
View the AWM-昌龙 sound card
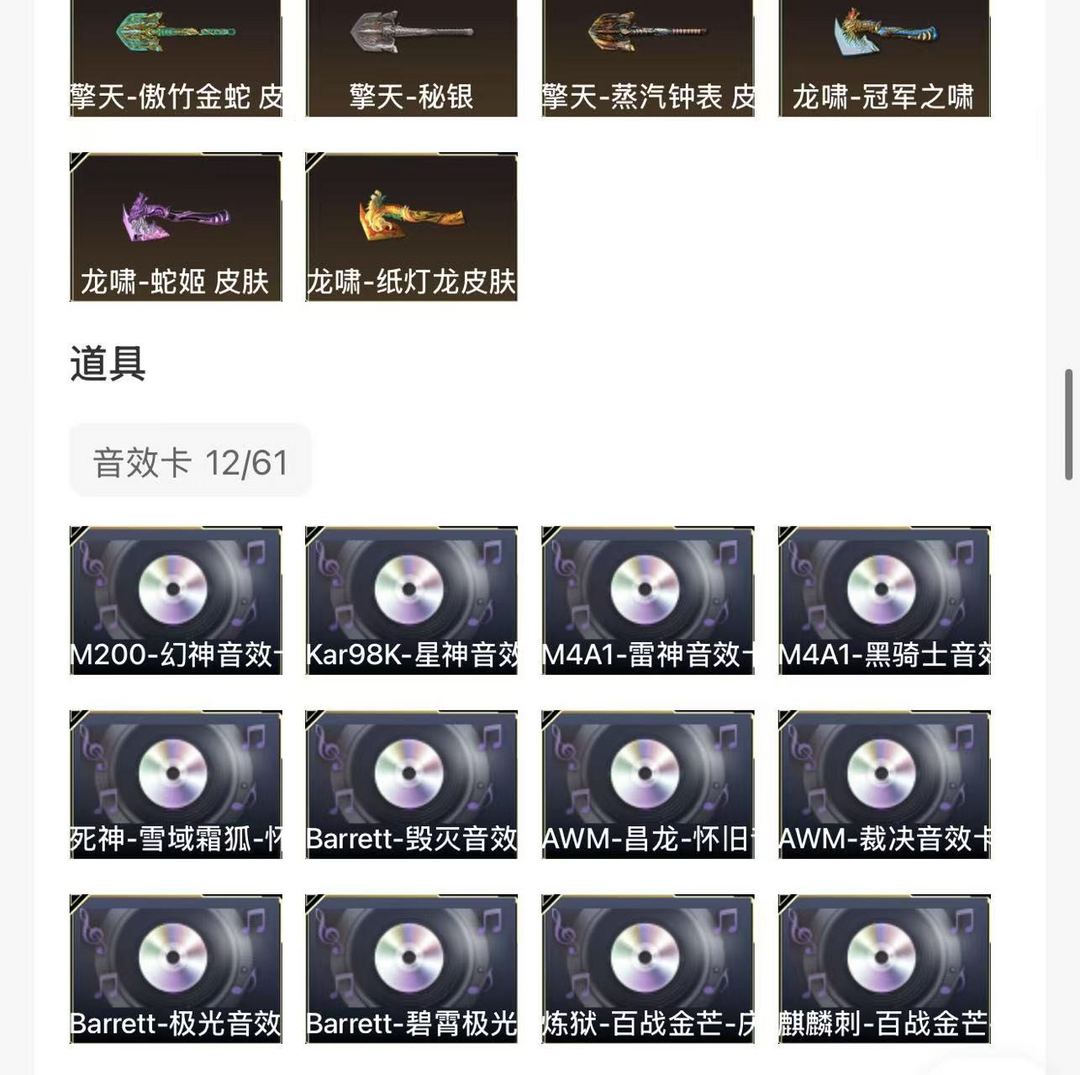[x=648, y=785]
